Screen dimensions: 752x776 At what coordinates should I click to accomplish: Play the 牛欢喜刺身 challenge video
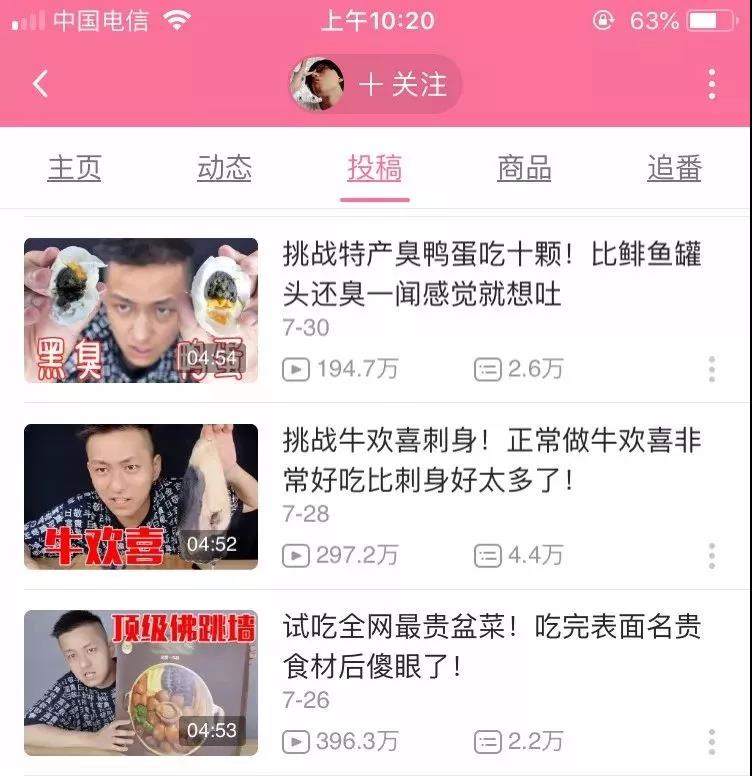(141, 496)
